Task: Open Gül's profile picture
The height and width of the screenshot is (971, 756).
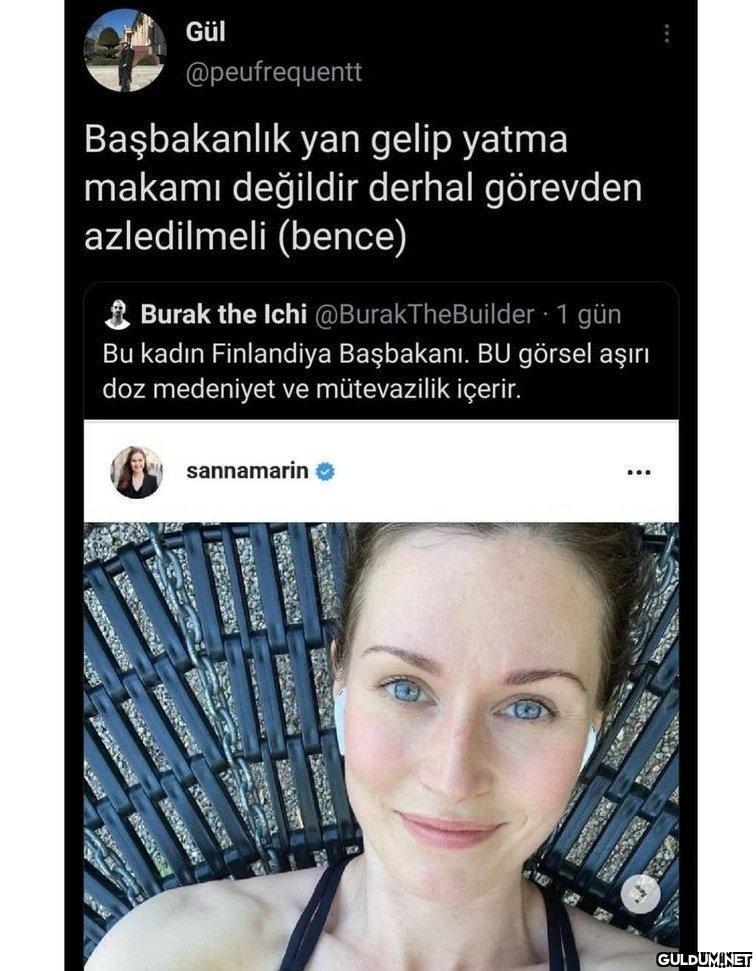Action: [125, 50]
